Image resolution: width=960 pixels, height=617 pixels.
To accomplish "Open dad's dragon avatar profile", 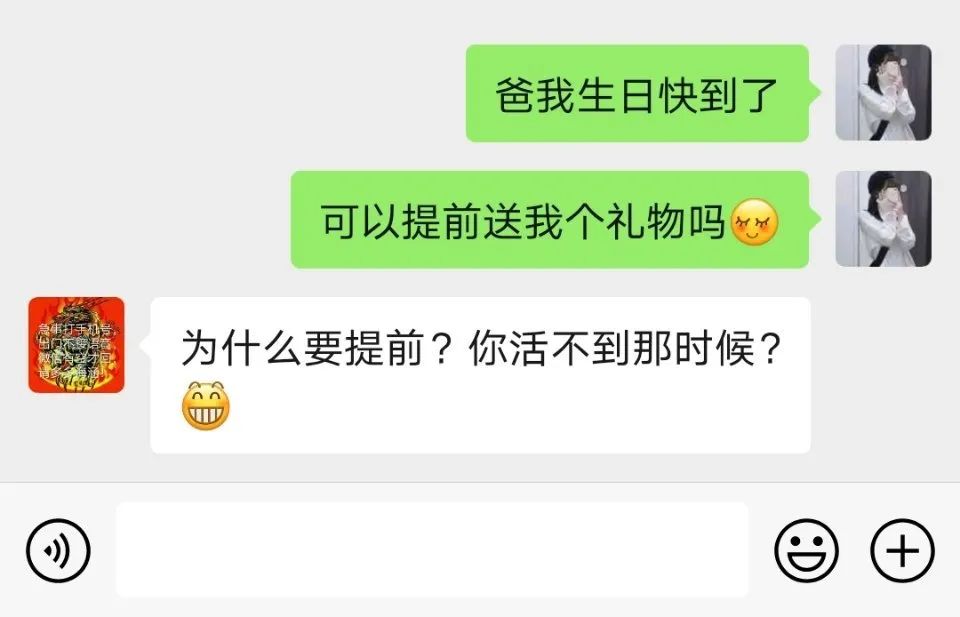I will [77, 345].
